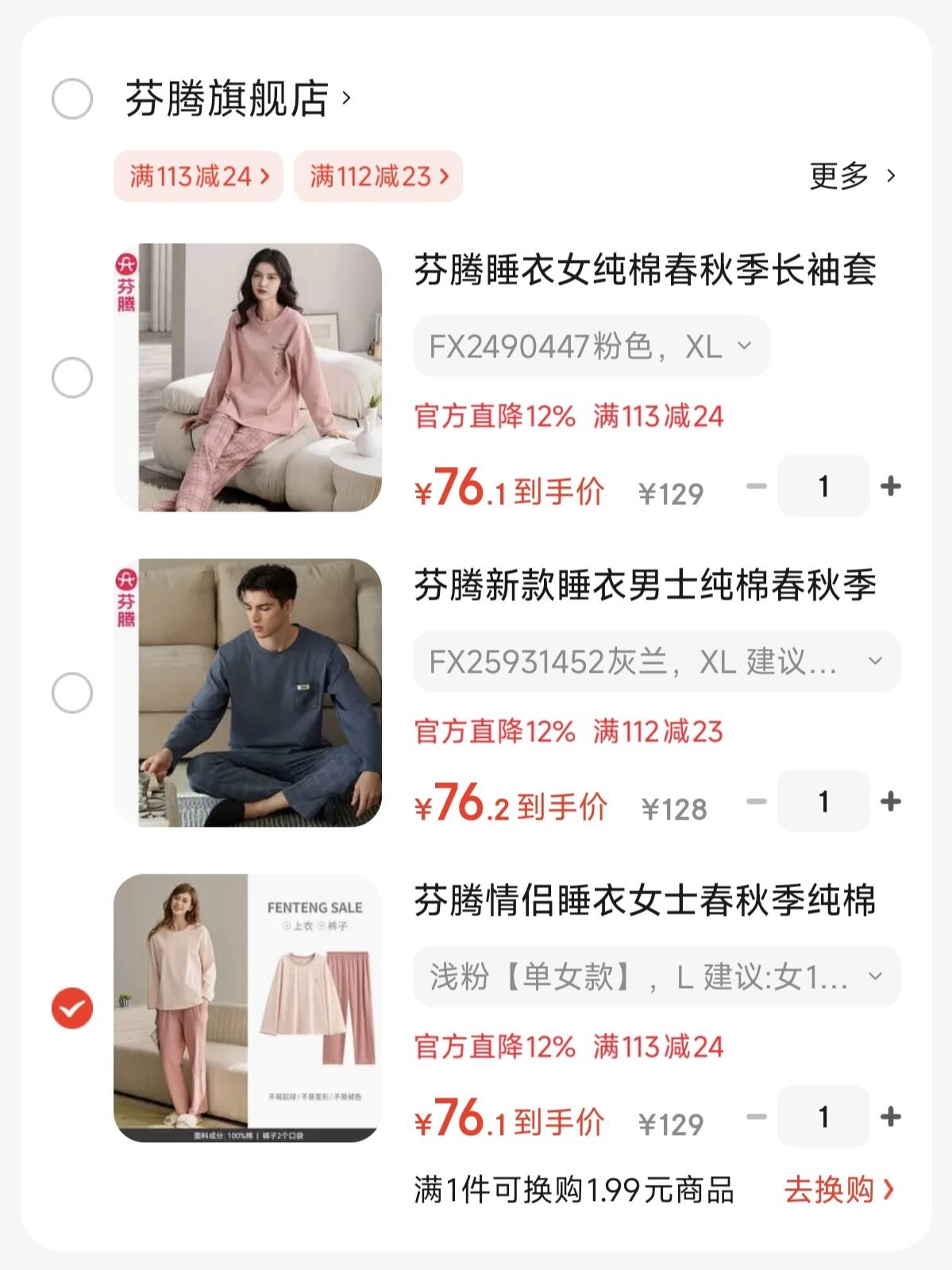
Task: Expand the FX25931452灰兰 variant dropdown
Action: (656, 661)
